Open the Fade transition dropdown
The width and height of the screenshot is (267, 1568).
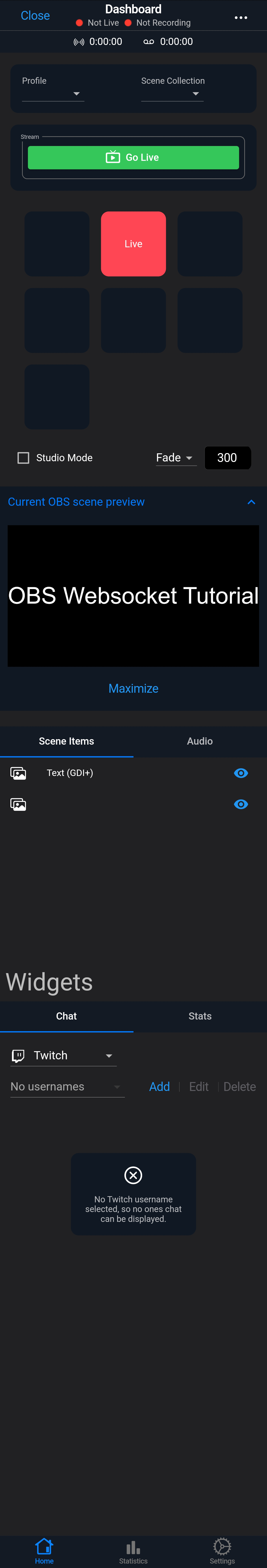pyautogui.click(x=175, y=458)
